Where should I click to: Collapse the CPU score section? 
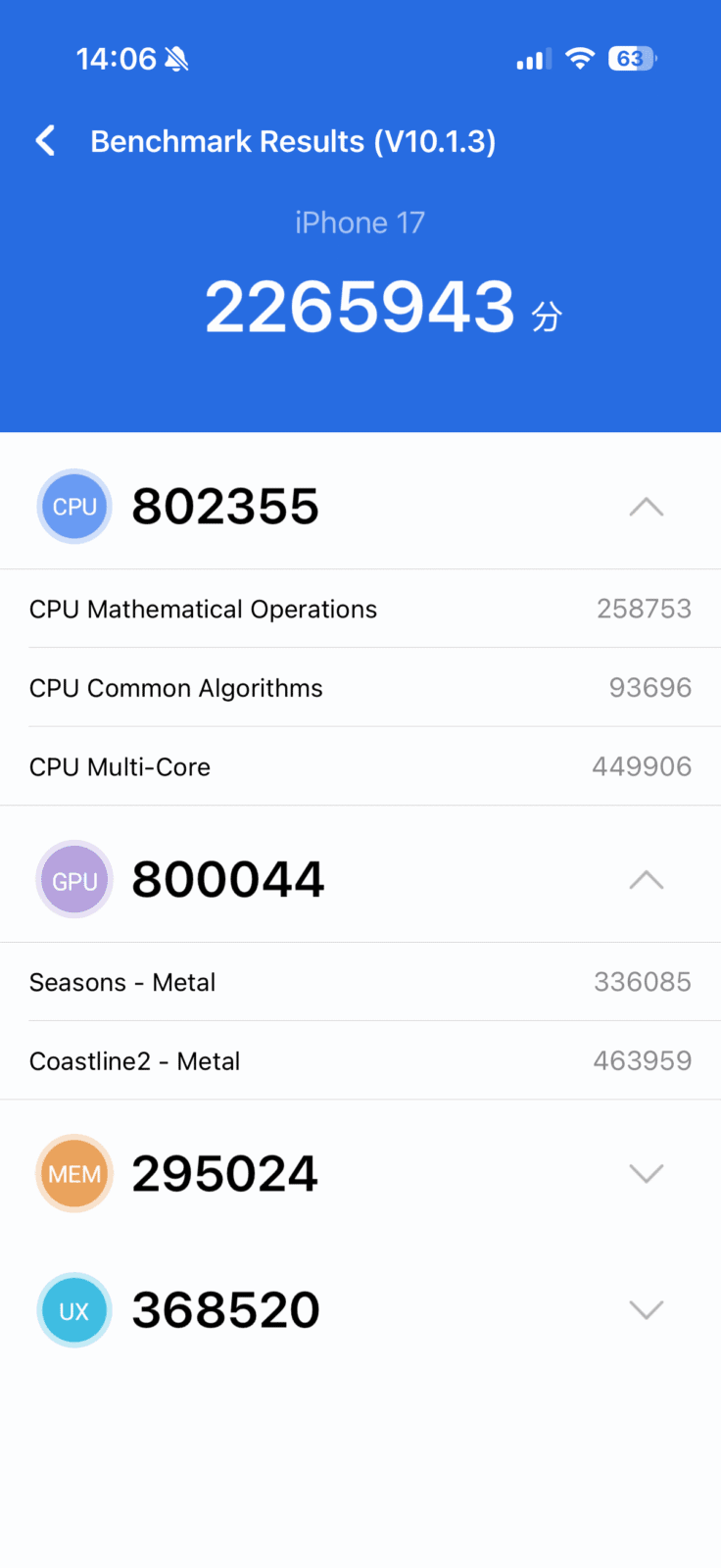coord(646,507)
